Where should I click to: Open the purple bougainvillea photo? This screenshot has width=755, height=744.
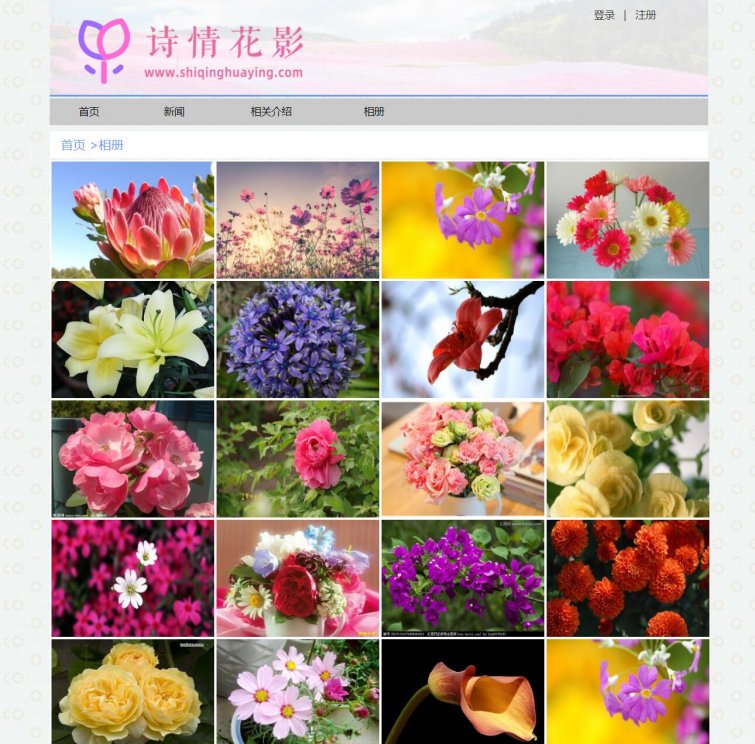pos(462,577)
